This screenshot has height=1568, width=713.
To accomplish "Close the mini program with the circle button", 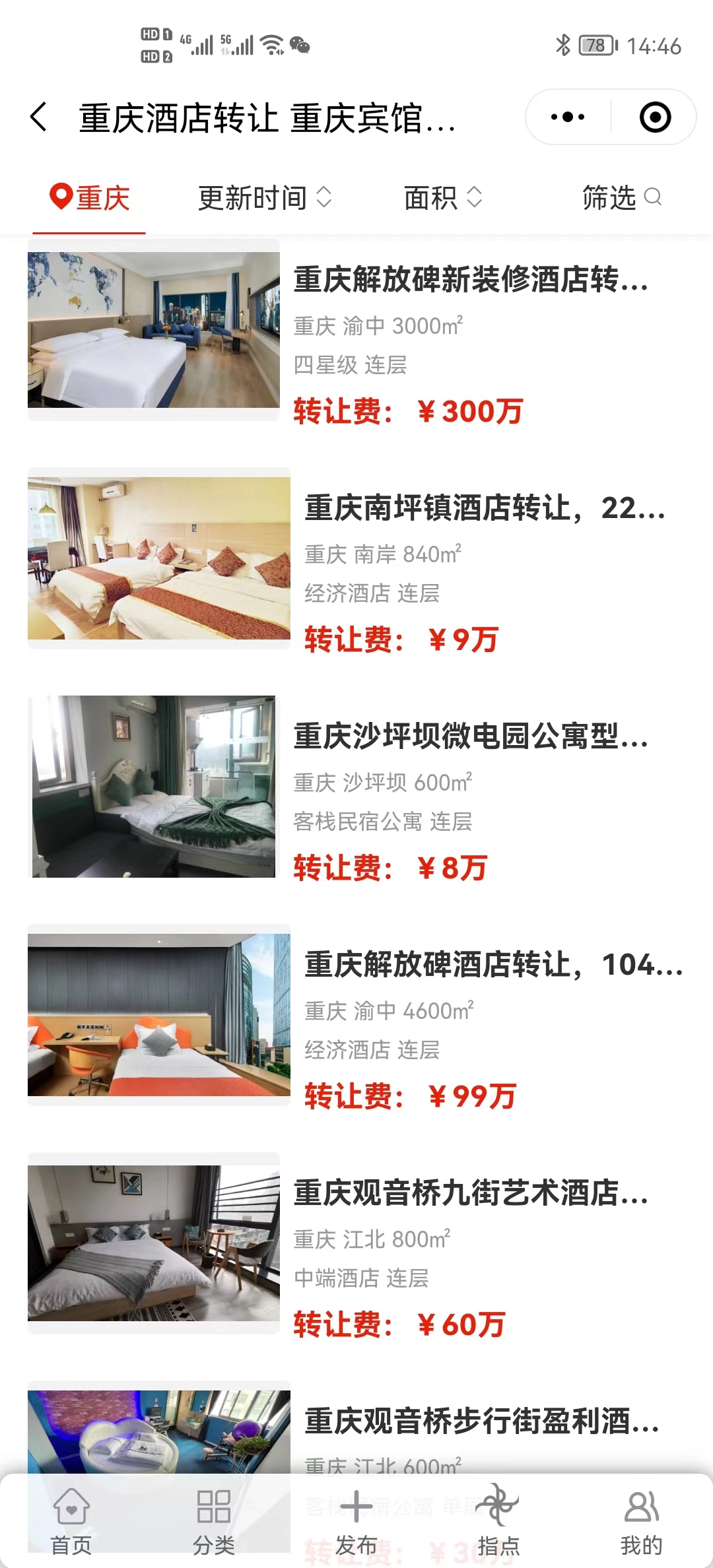I will click(655, 117).
